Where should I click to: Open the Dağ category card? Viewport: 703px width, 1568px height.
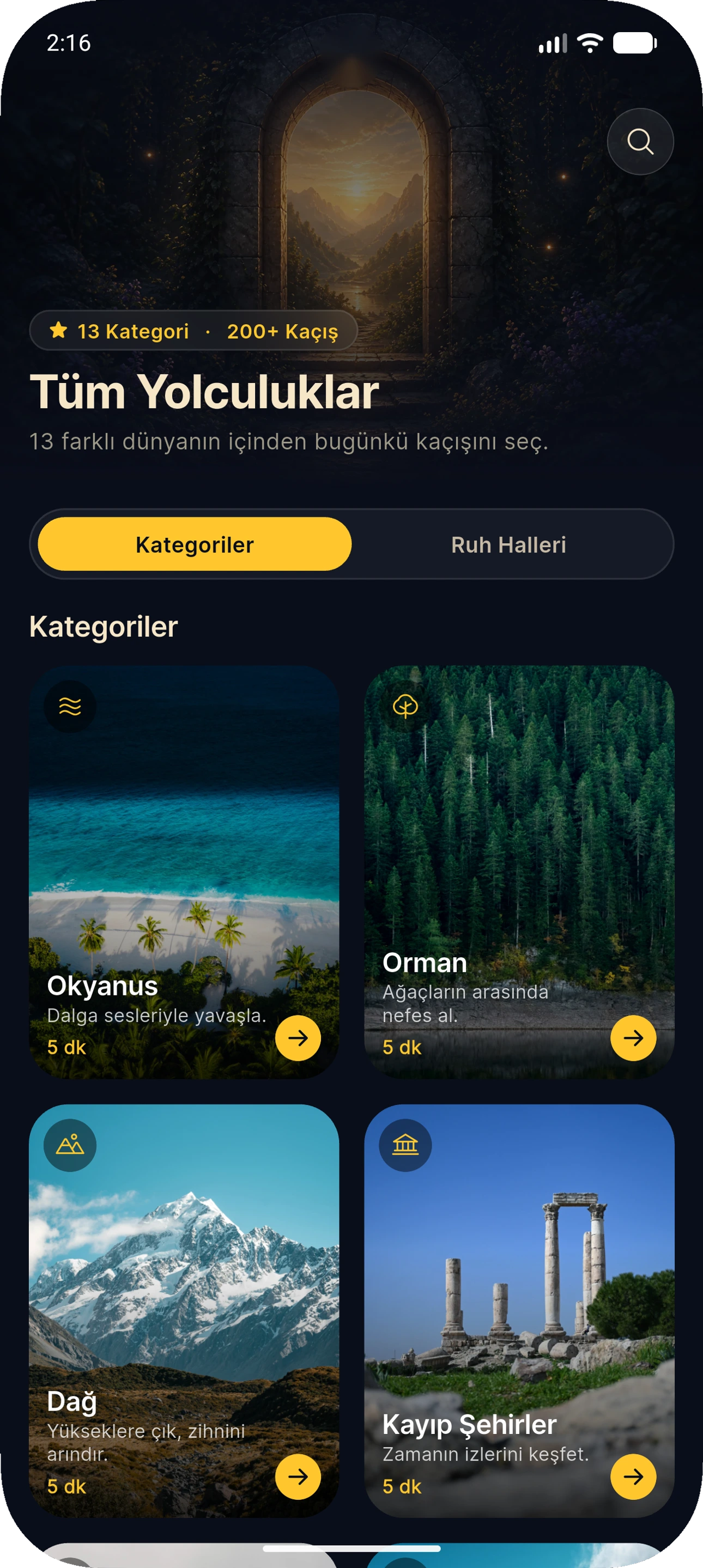[184, 1311]
